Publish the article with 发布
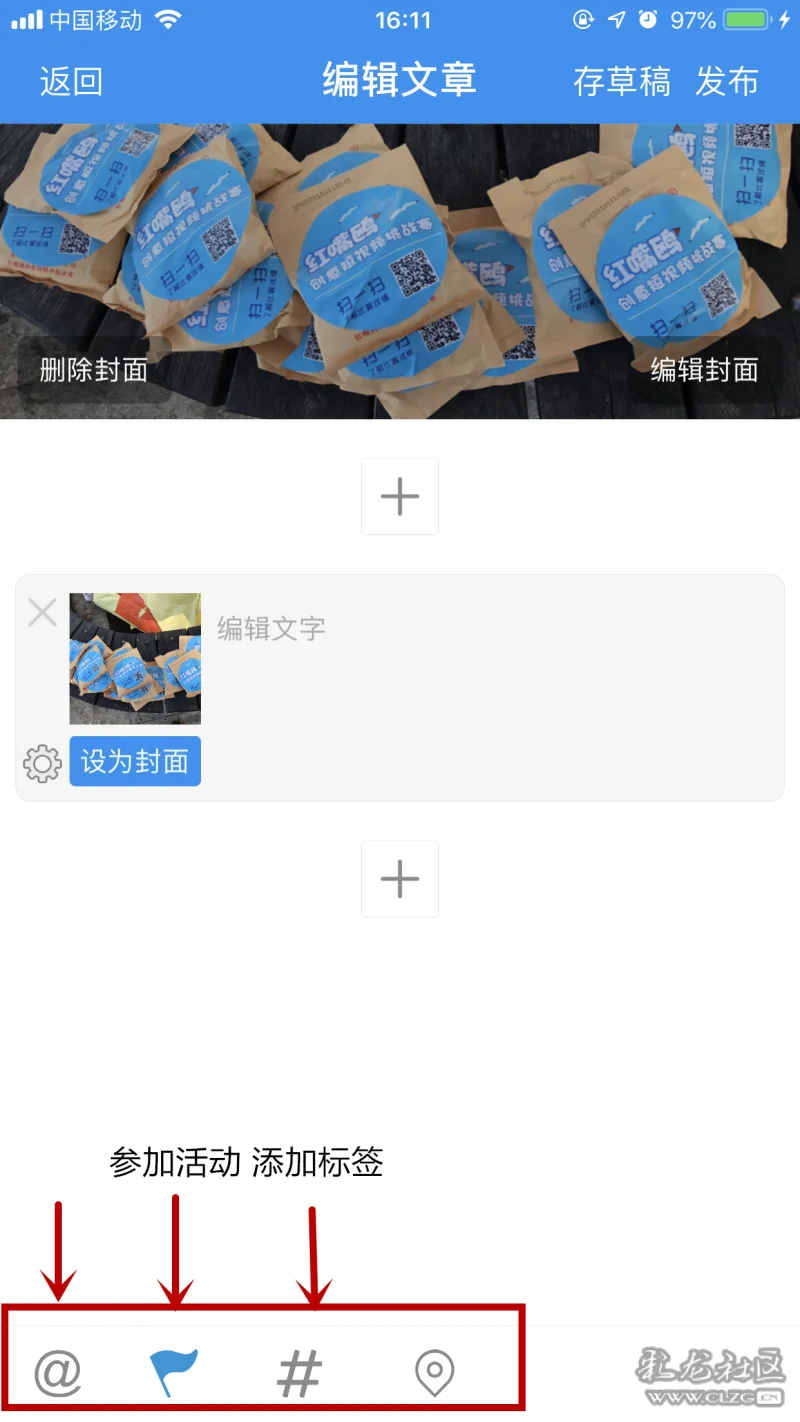 pyautogui.click(x=727, y=81)
